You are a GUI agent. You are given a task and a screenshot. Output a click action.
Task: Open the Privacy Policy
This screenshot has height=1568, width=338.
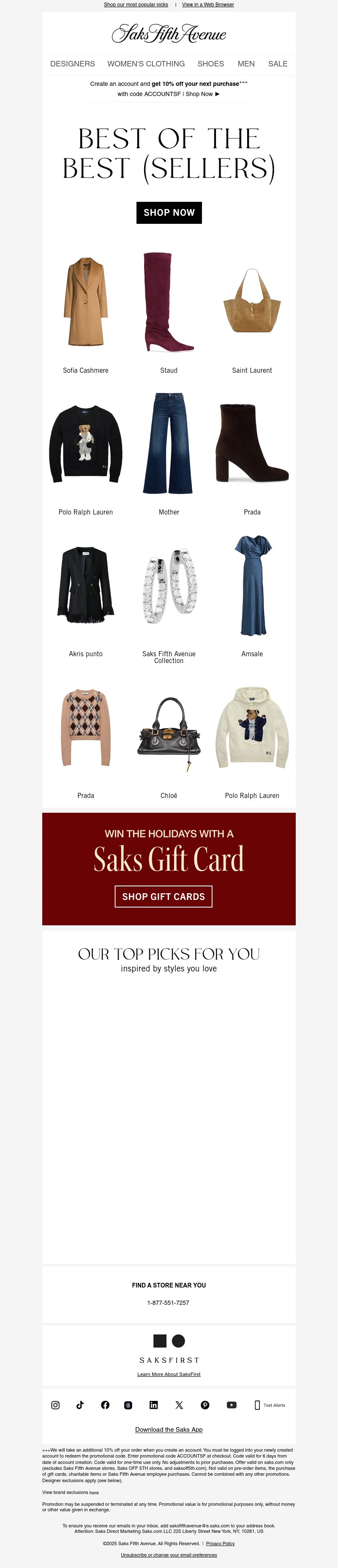[x=220, y=1543]
